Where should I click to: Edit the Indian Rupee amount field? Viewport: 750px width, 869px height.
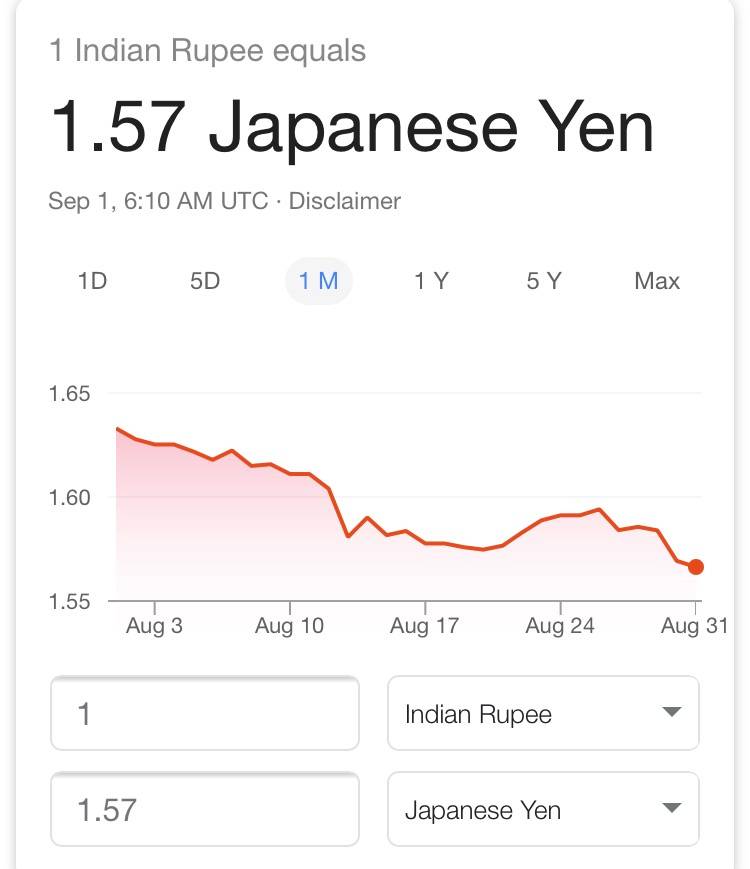(x=205, y=714)
